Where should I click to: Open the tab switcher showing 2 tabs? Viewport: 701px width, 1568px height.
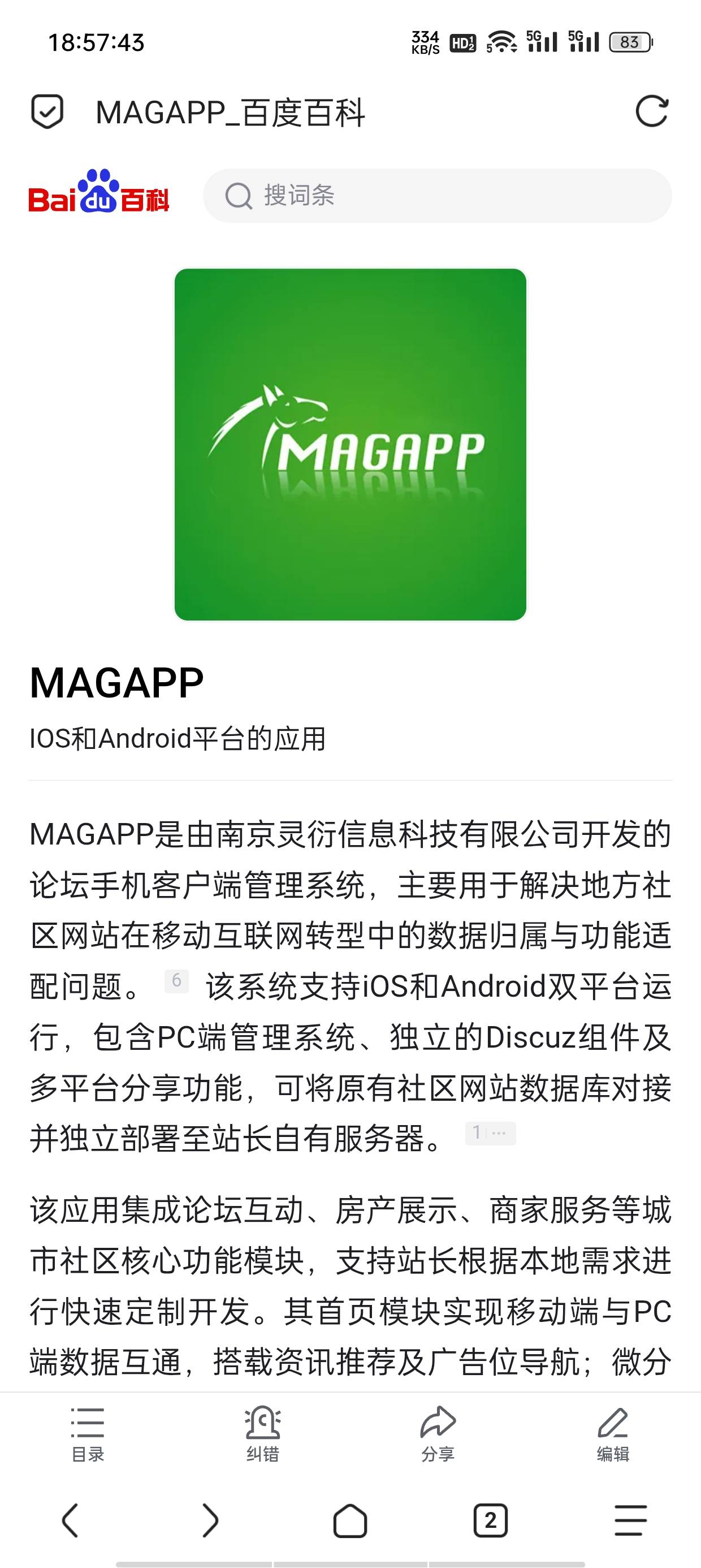tap(491, 1520)
